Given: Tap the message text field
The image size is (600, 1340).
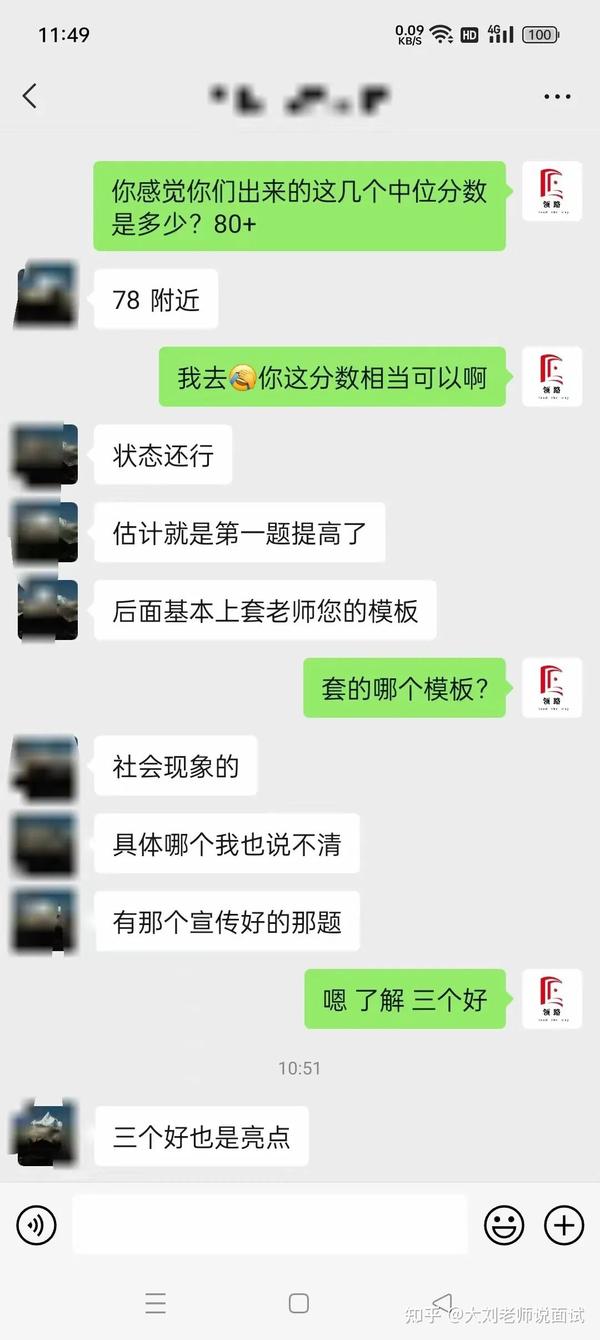Looking at the screenshot, I should (270, 1224).
